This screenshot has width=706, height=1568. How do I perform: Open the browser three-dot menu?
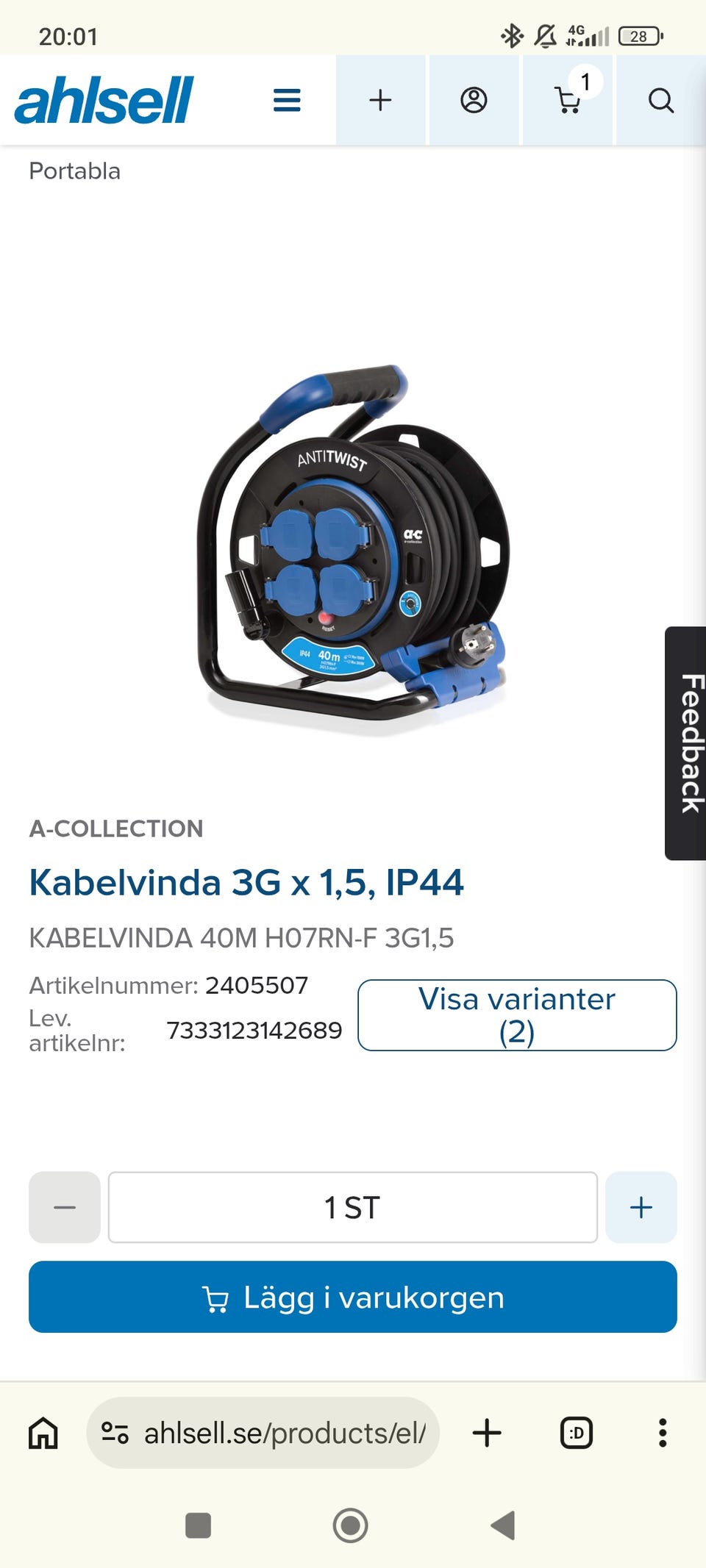pyautogui.click(x=663, y=1433)
